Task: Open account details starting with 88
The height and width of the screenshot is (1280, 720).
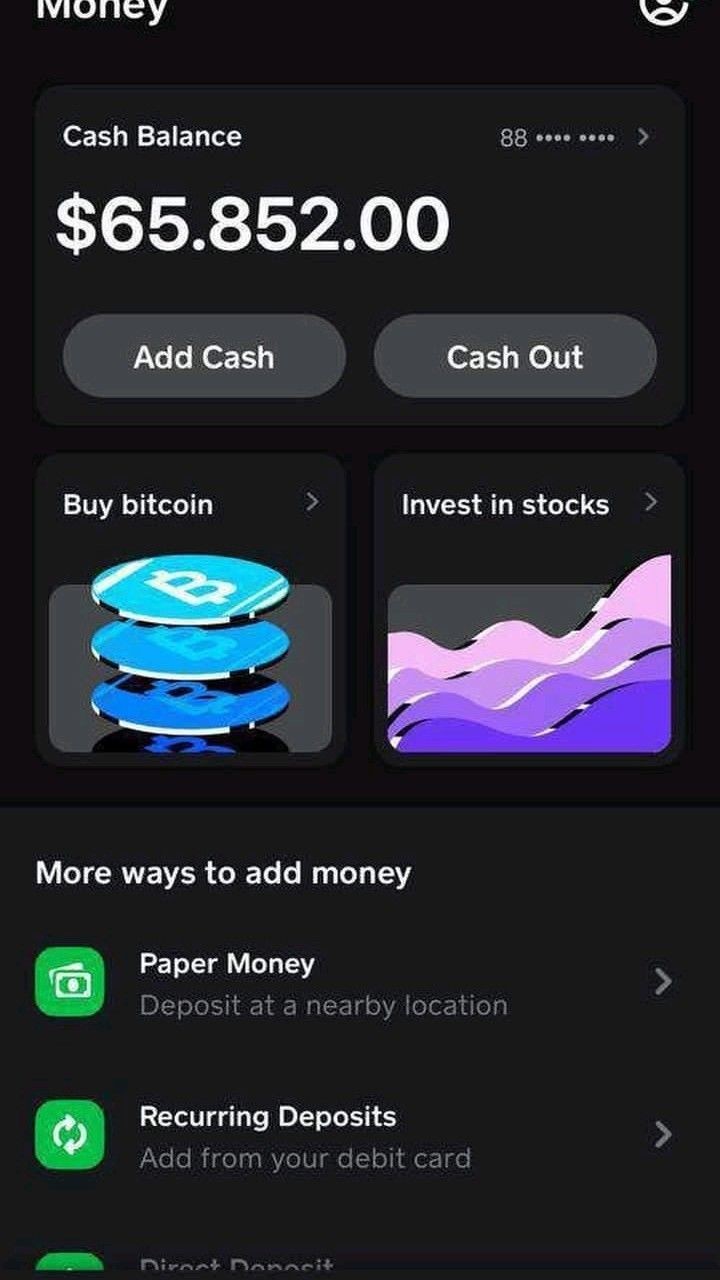Action: (574, 137)
